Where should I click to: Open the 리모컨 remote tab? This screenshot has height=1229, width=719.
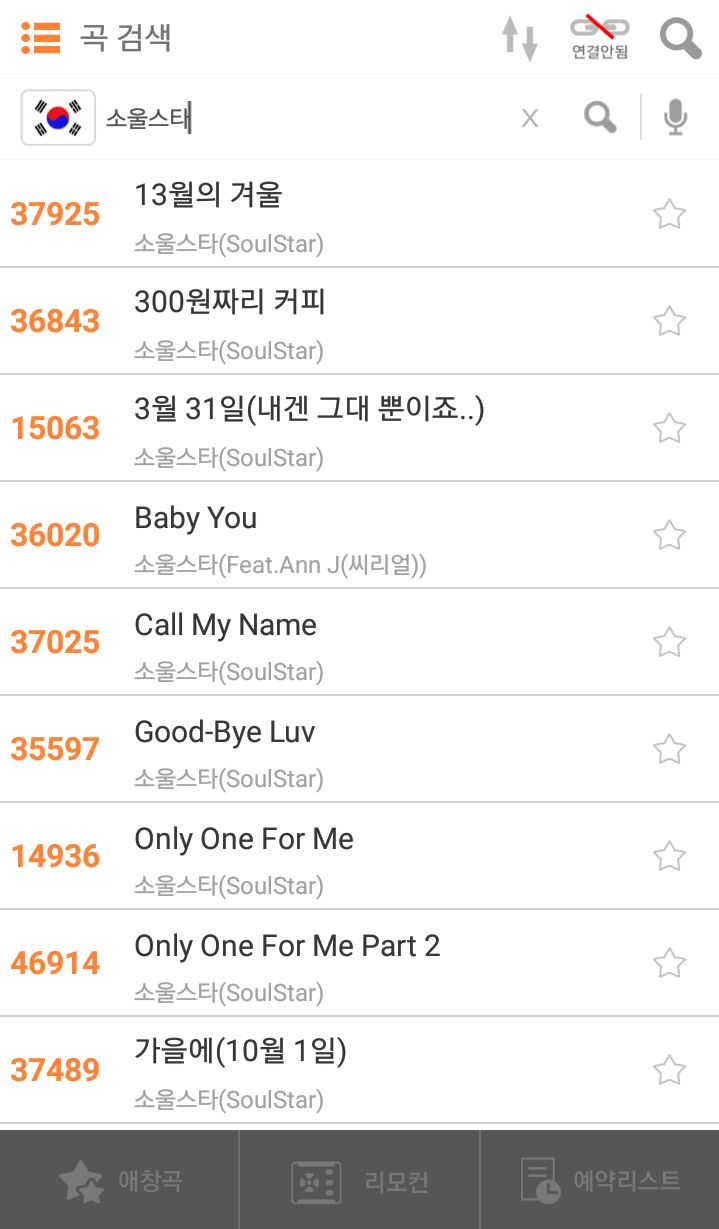[360, 1181]
